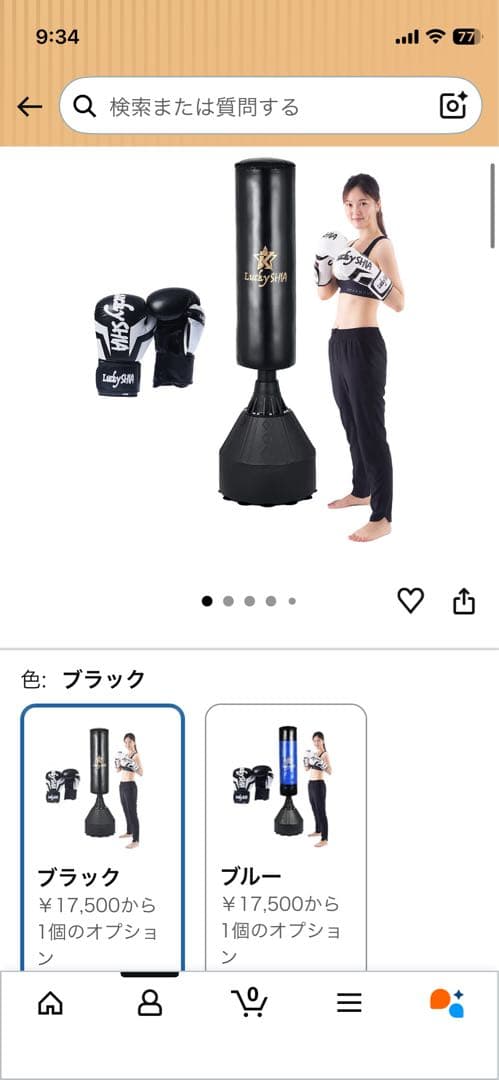The image size is (499, 1080).
Task: Open camera lens search icon
Action: pyautogui.click(x=454, y=105)
